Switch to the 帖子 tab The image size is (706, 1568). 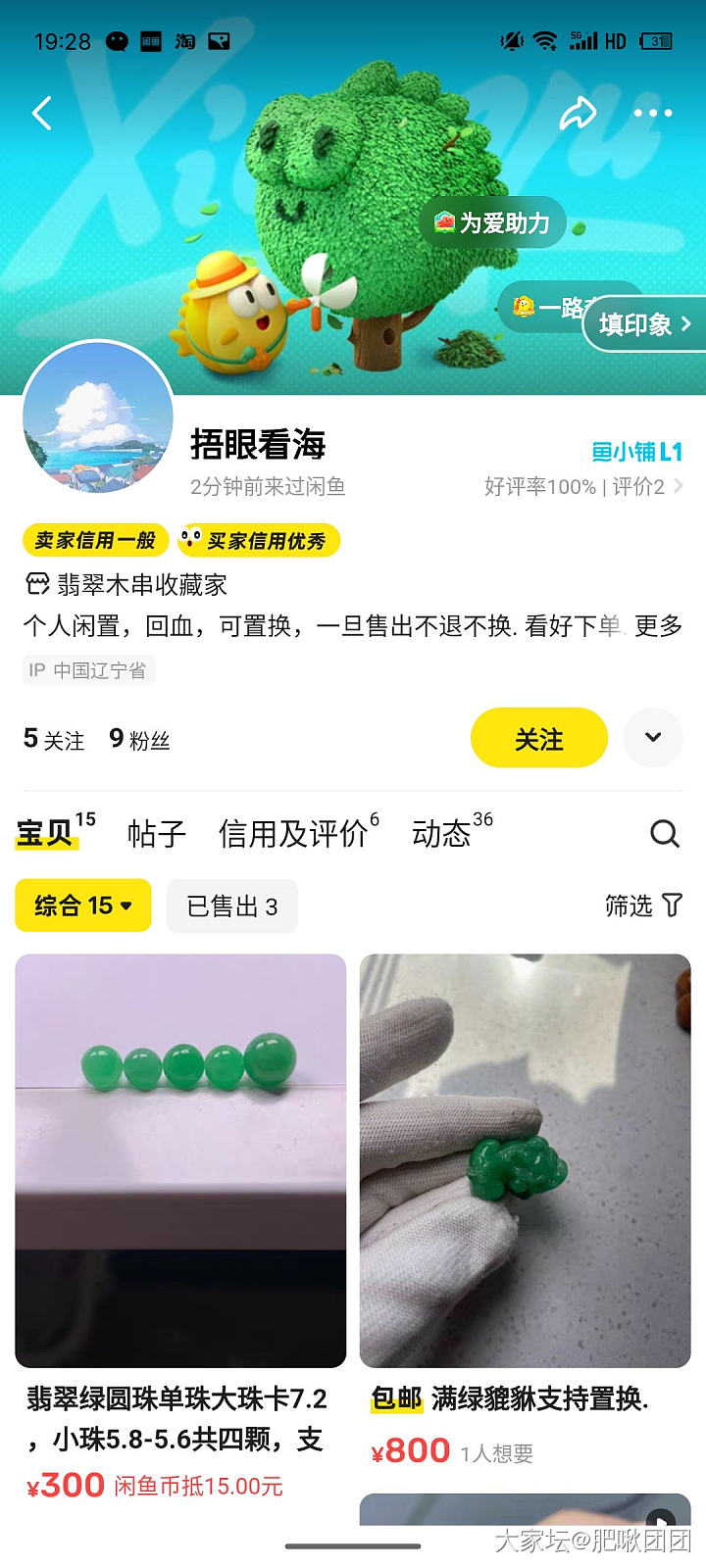(156, 834)
